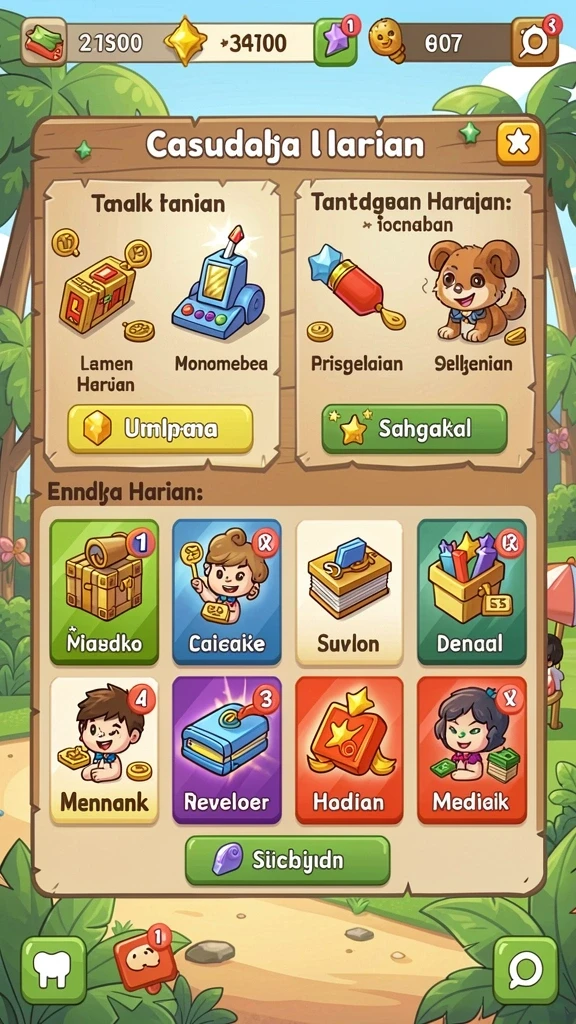Tap the green tooth-shaped button at bottom

[54, 970]
